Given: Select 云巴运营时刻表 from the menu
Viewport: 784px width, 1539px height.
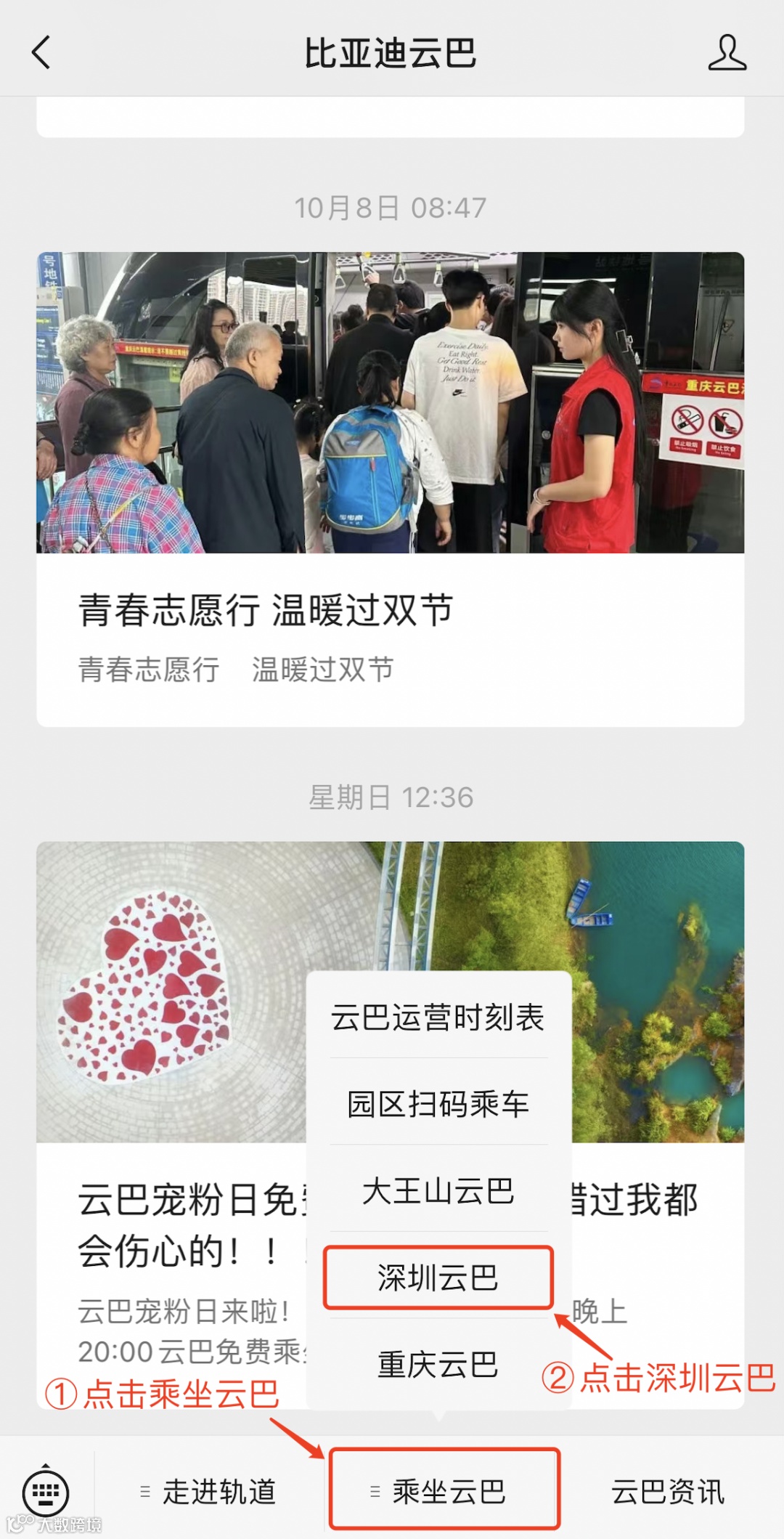Looking at the screenshot, I should click(438, 1018).
